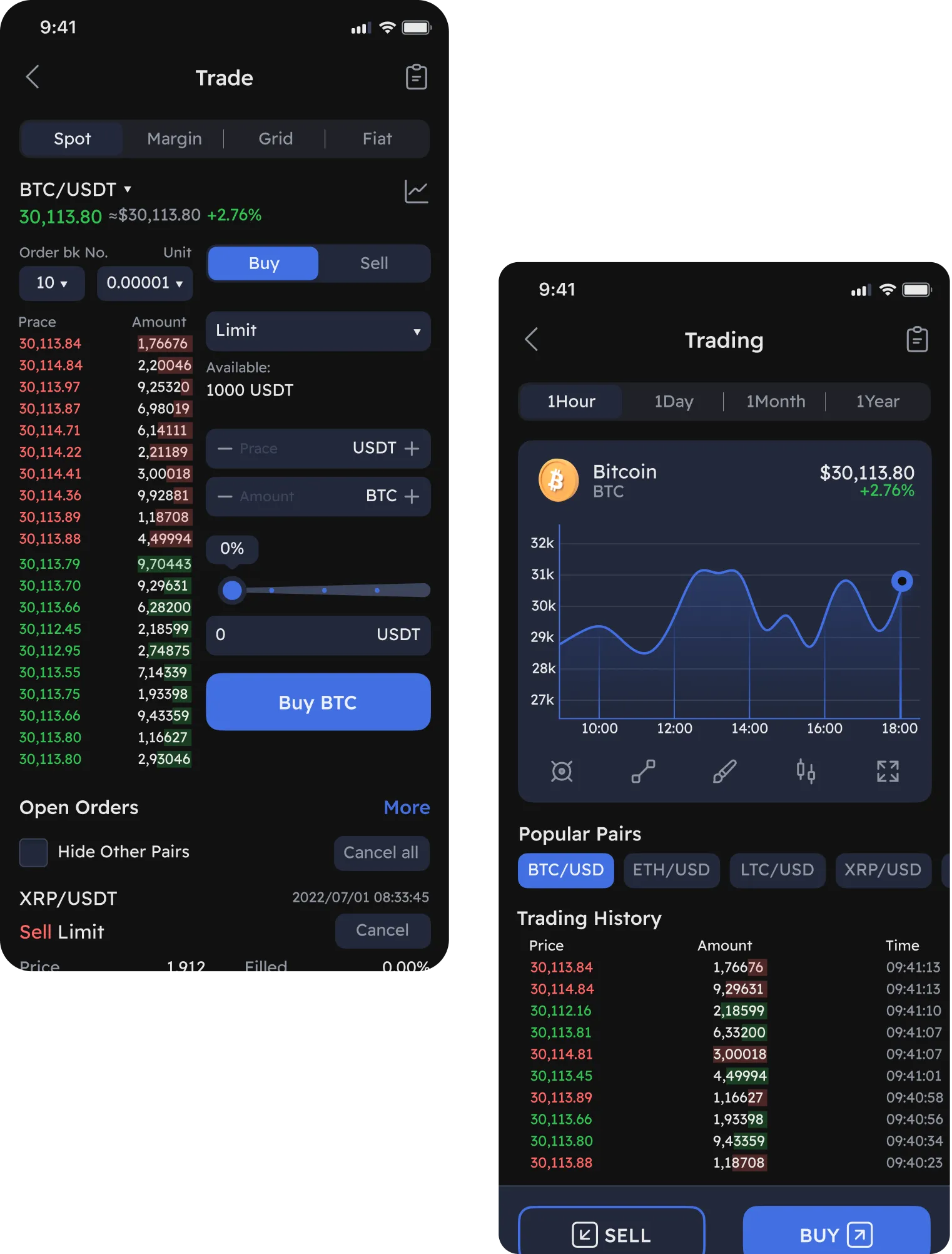Open the Limit order type dropdown
The width and height of the screenshot is (952, 1254).
pyautogui.click(x=318, y=331)
